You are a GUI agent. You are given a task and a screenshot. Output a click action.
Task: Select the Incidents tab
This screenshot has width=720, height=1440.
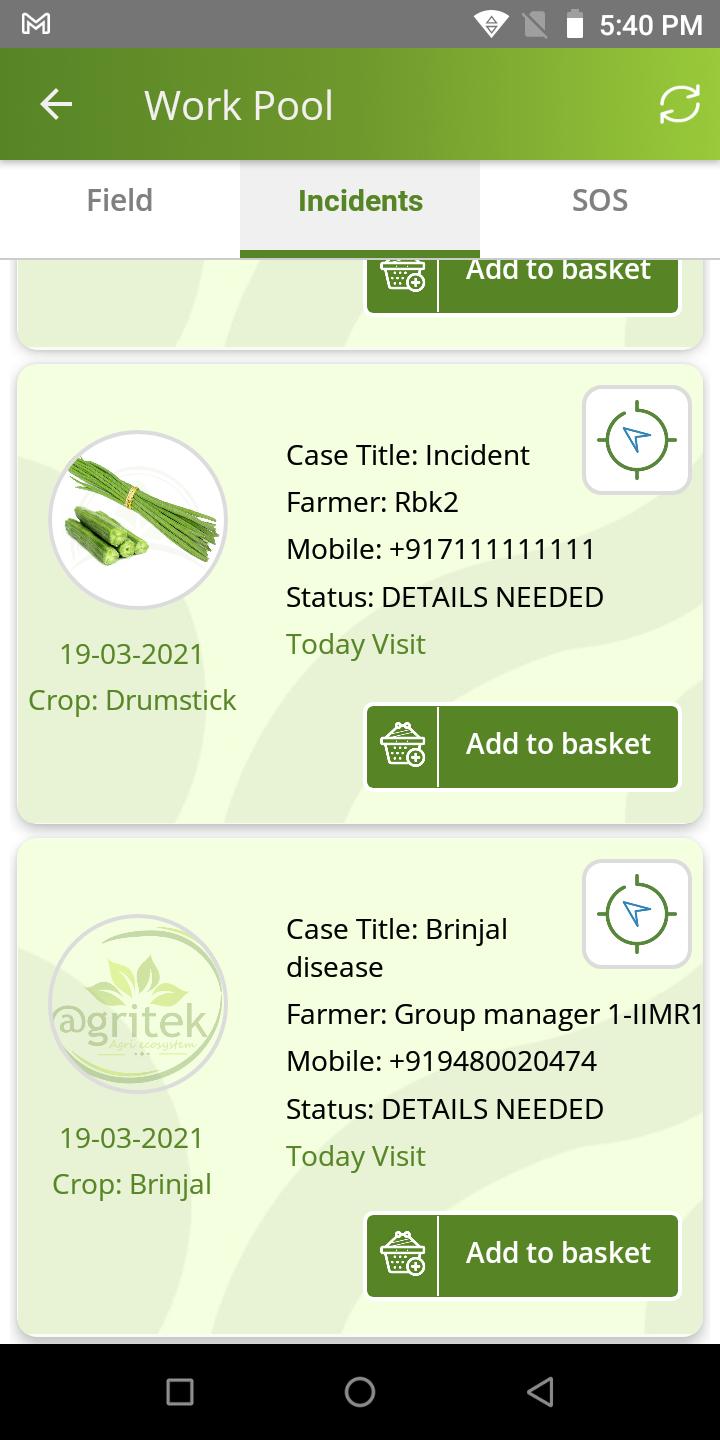pyautogui.click(x=360, y=200)
